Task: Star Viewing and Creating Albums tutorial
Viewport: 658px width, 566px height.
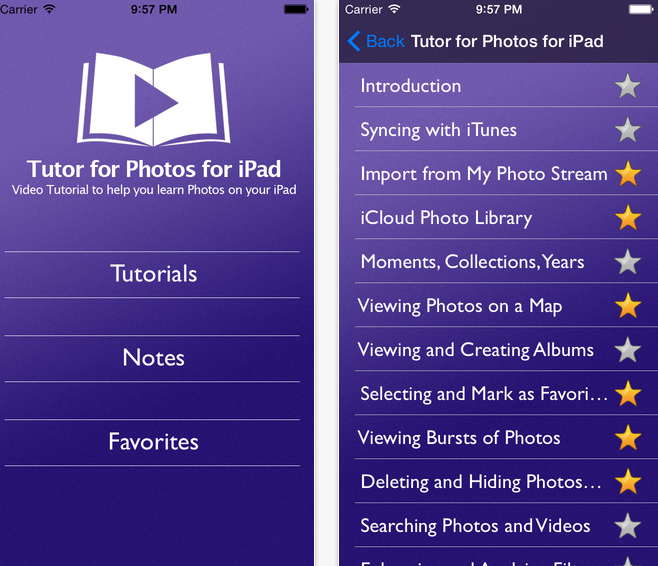Action: pos(627,350)
